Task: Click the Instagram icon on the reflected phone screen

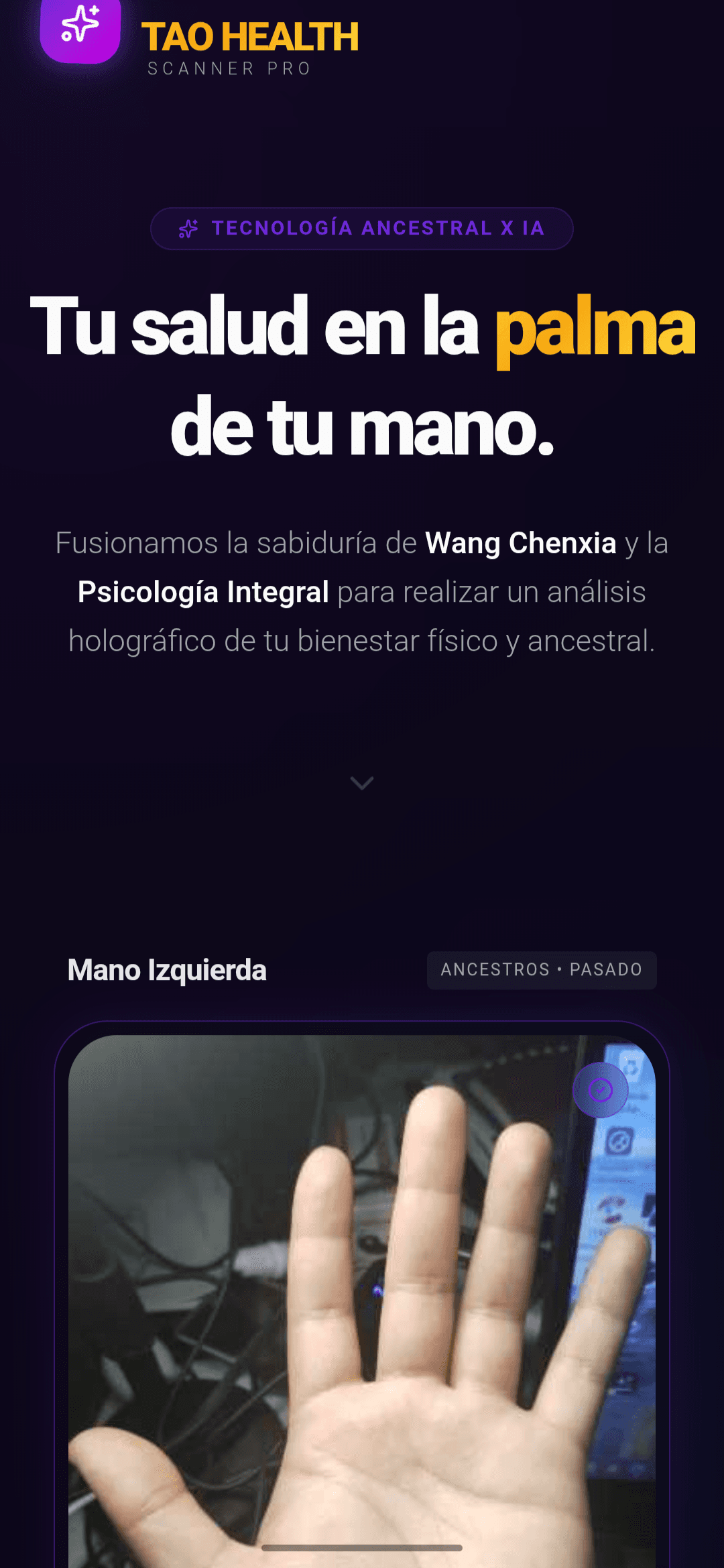Action: (619, 1141)
